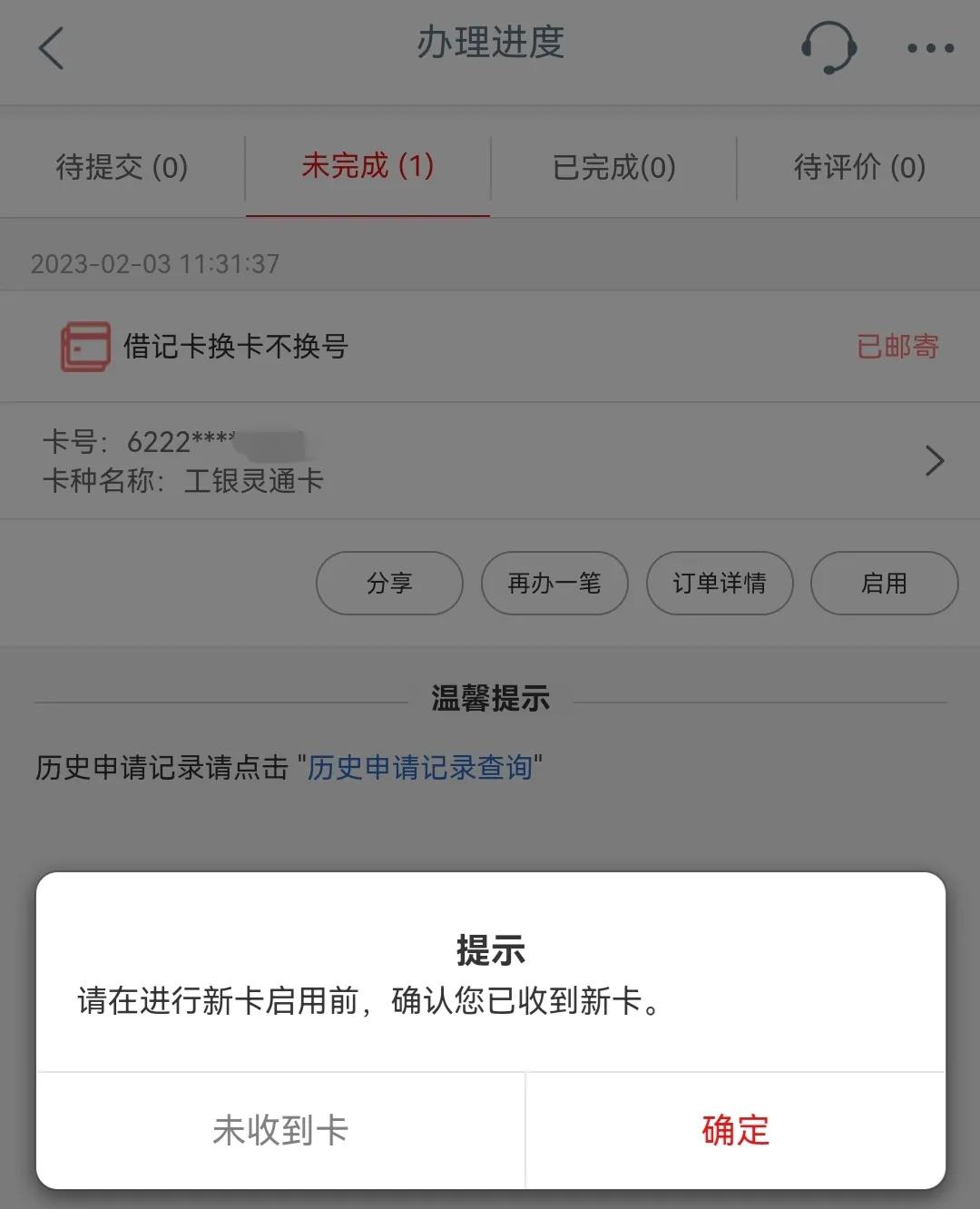Open 订单详情 order details
This screenshot has width=980, height=1209.
[720, 584]
